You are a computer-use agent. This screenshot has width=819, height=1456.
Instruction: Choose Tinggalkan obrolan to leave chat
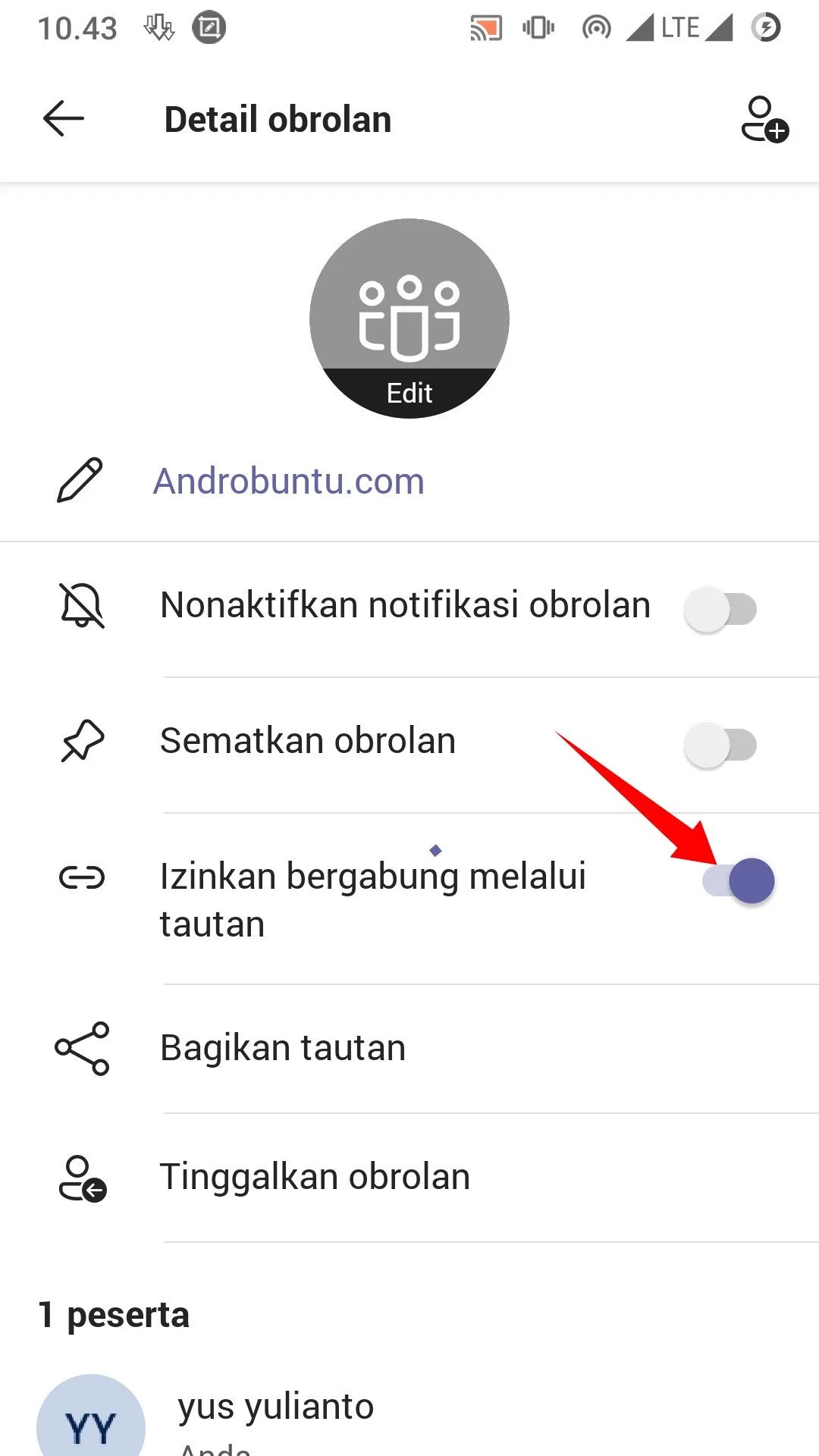tap(315, 1175)
